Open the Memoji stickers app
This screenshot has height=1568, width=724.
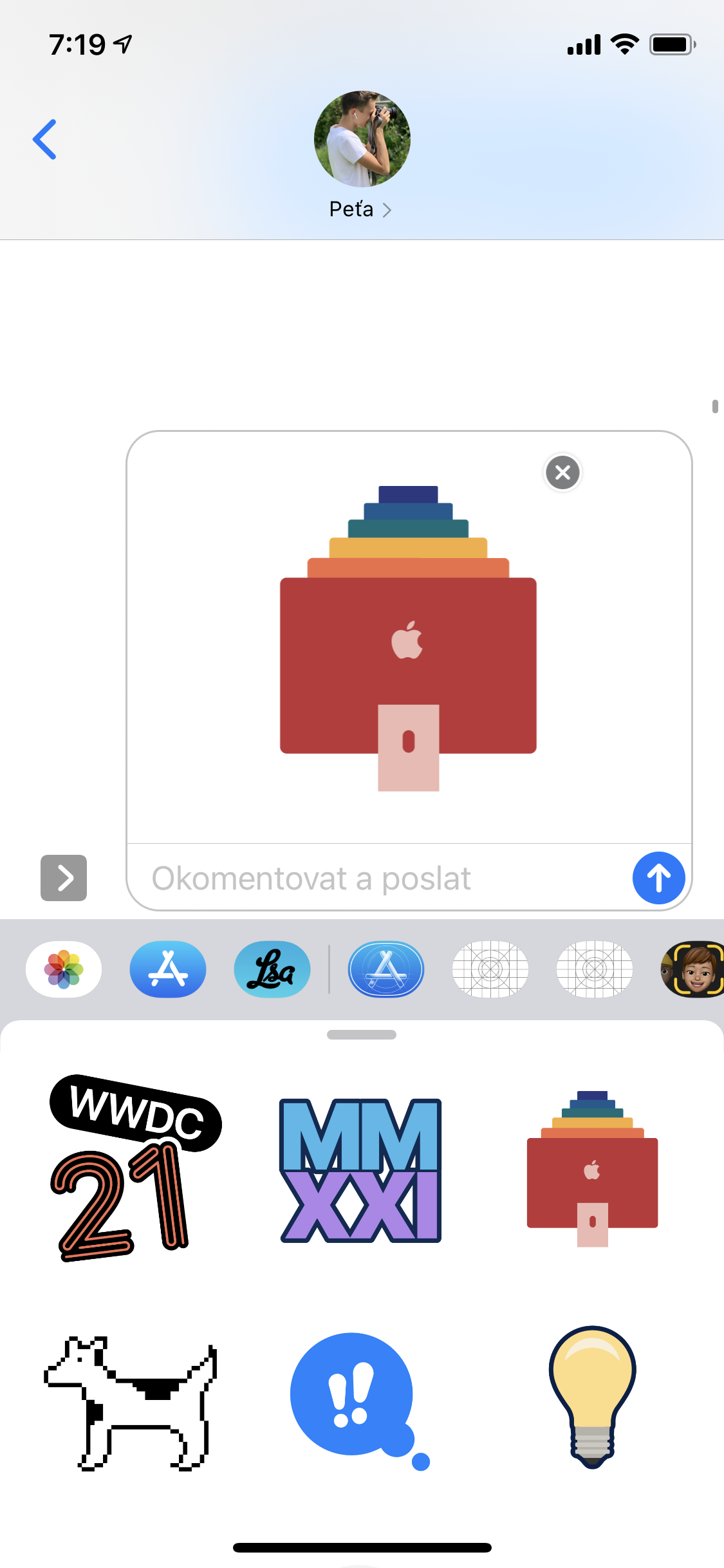click(x=694, y=969)
